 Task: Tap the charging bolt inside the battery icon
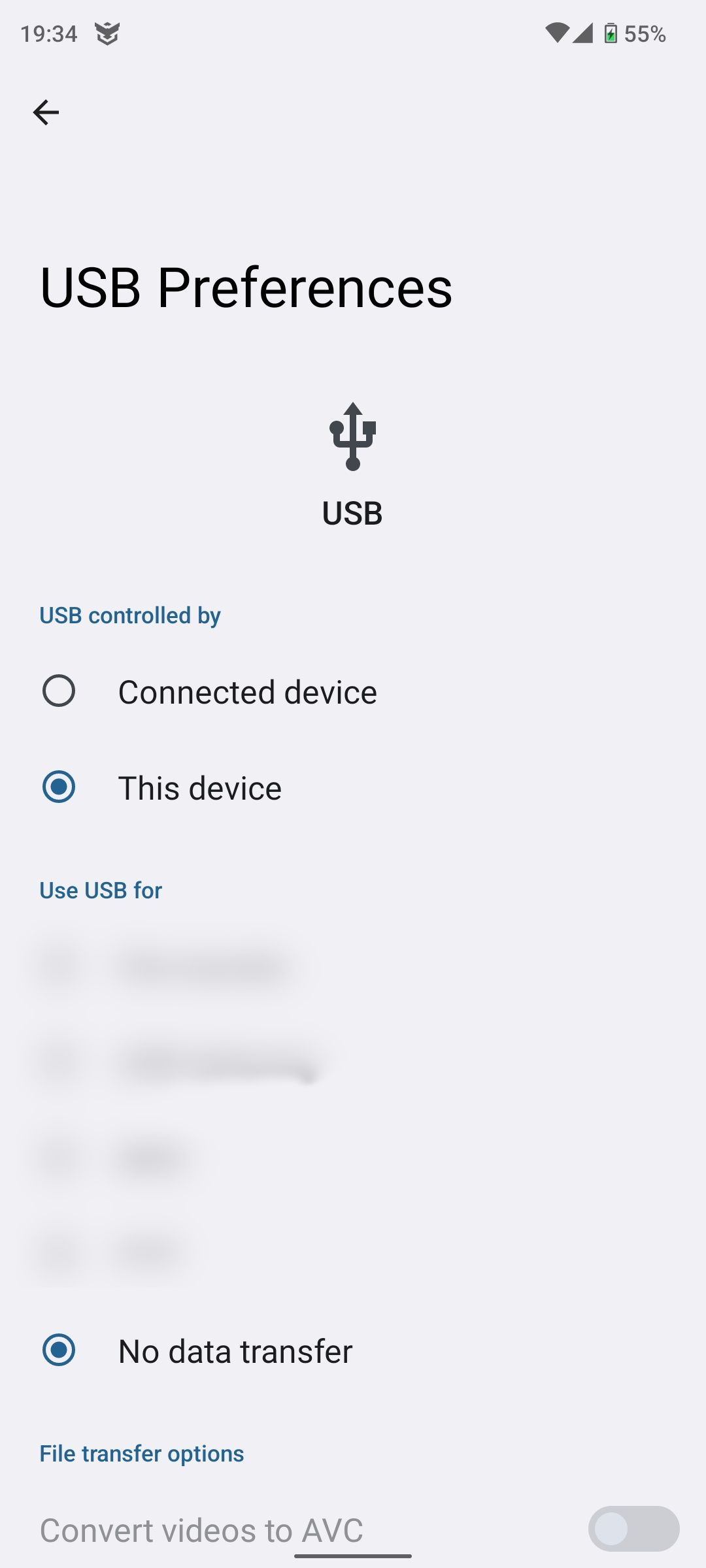pyautogui.click(x=610, y=33)
